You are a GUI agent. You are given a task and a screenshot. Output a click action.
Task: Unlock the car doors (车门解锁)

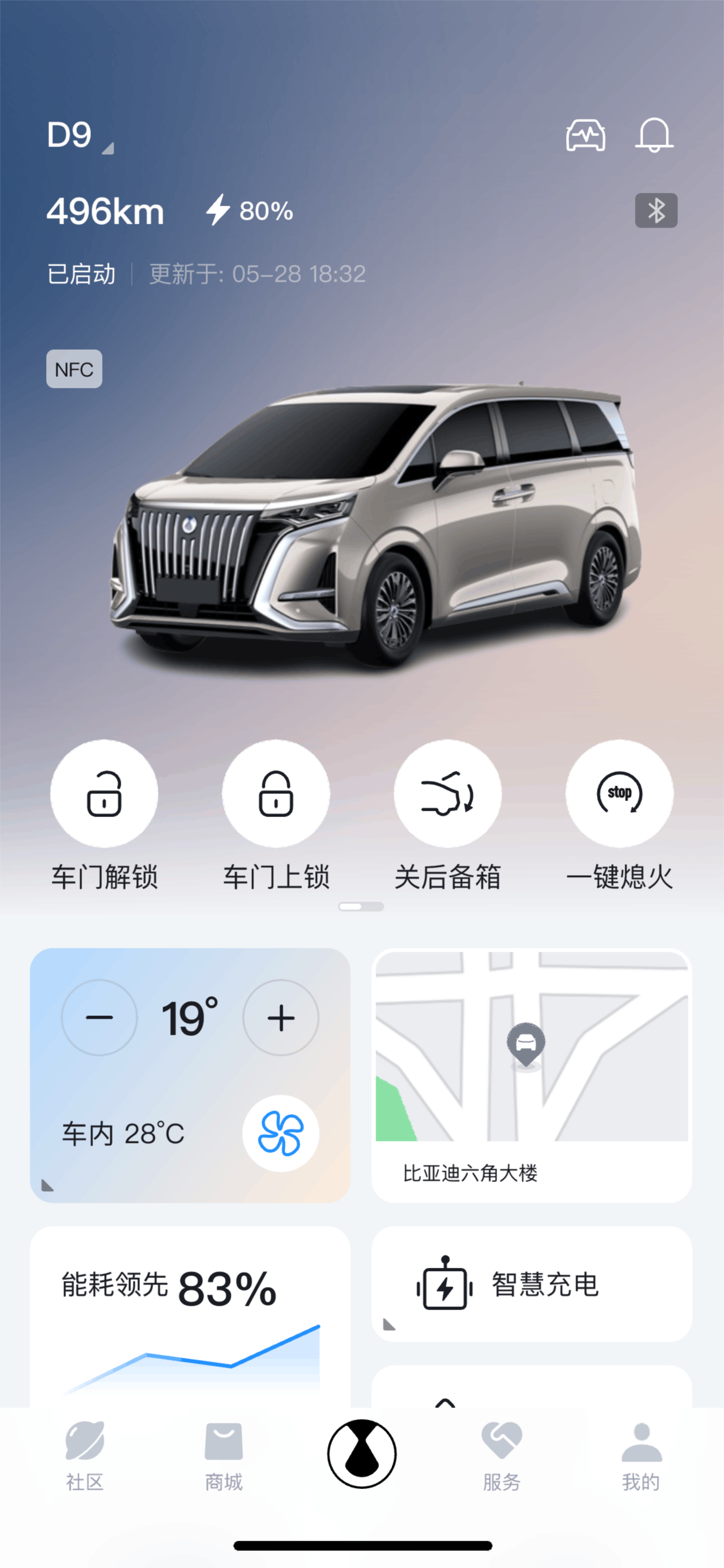pos(104,794)
